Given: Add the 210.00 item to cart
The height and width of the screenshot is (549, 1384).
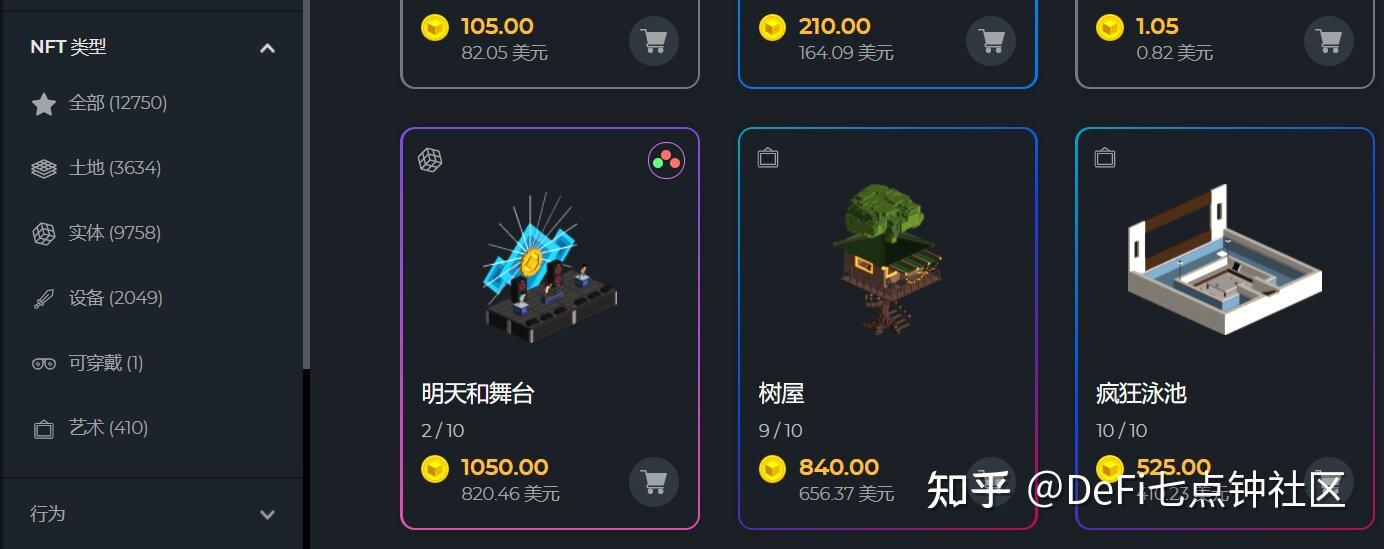Looking at the screenshot, I should tap(991, 41).
